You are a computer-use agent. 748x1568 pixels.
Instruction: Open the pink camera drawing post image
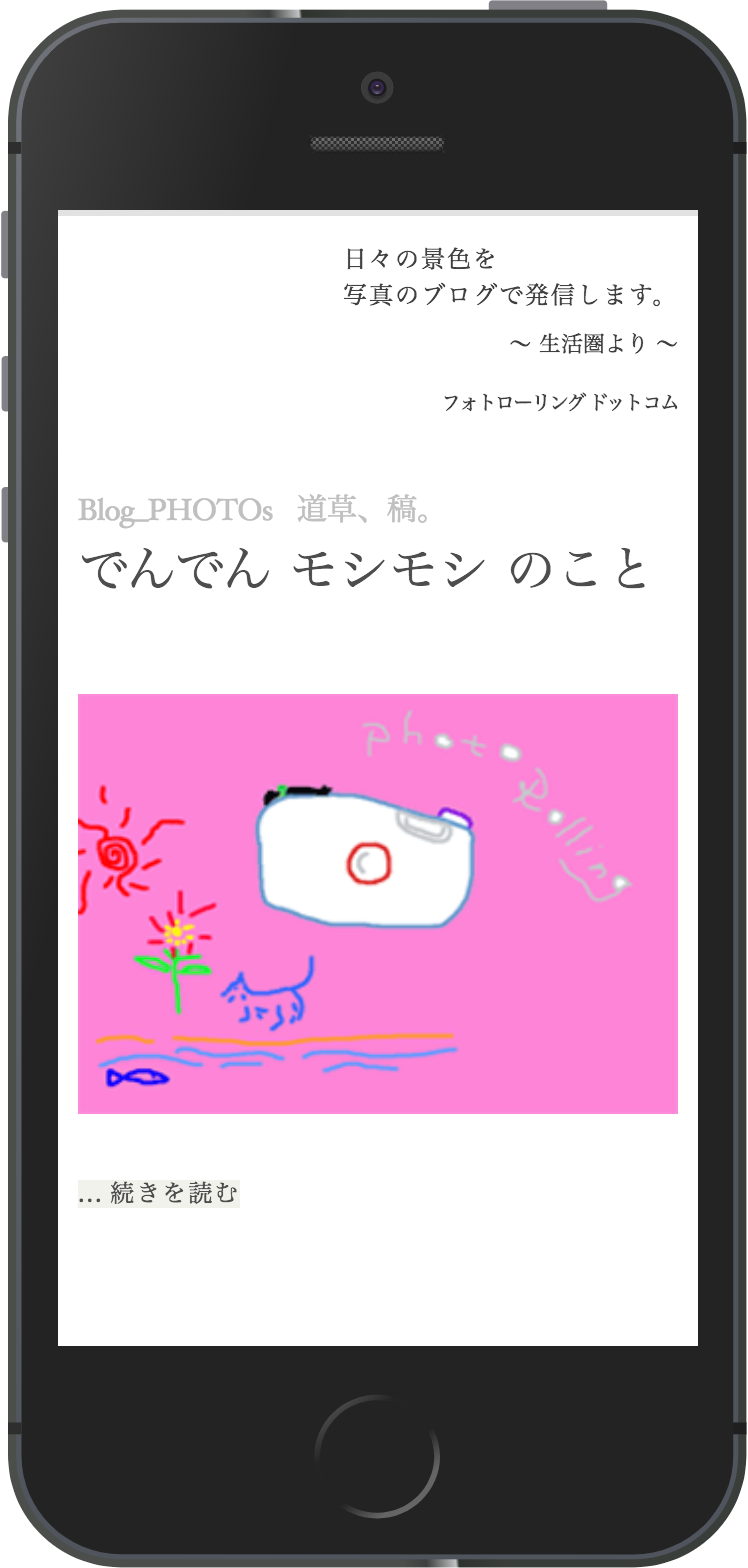pyautogui.click(x=377, y=903)
